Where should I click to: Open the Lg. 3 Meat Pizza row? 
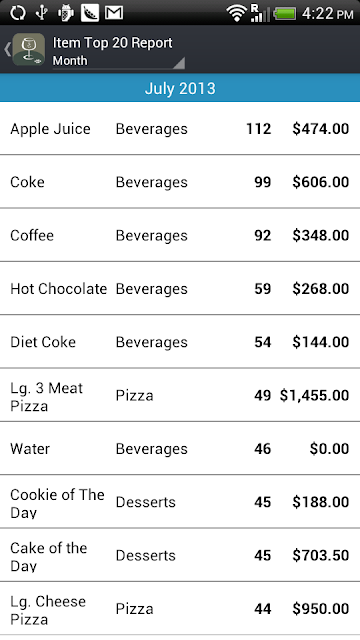180,395
